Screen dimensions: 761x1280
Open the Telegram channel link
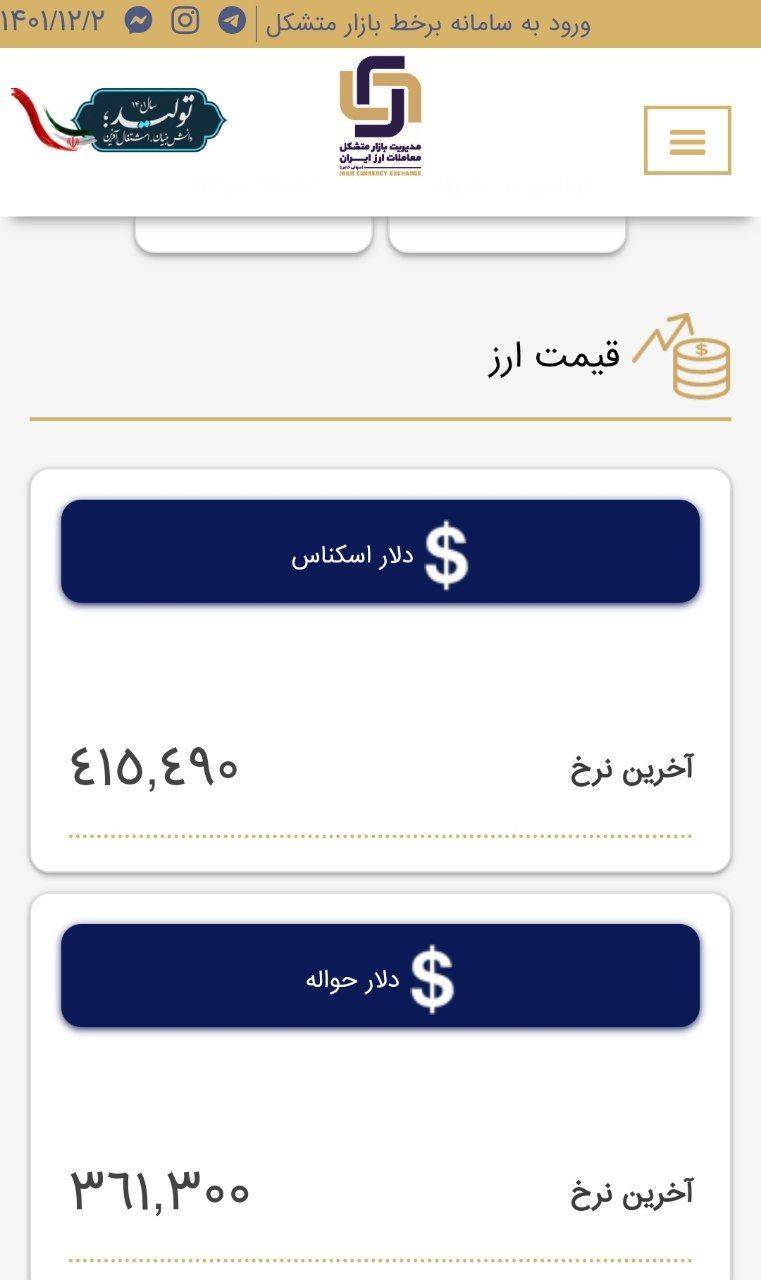232,21
